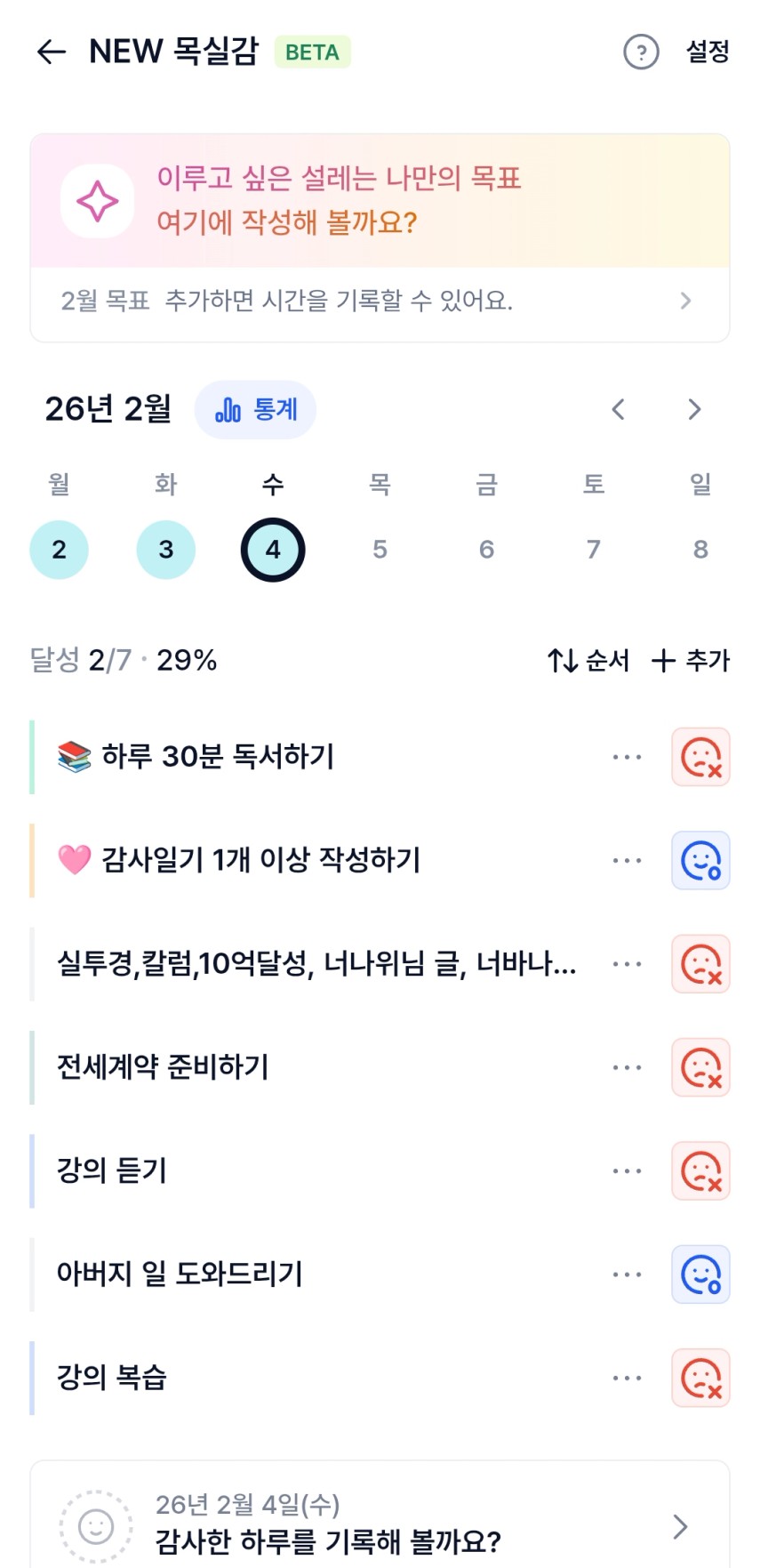
Task: Open options for 하루 30분 독서하기
Action: [627, 758]
